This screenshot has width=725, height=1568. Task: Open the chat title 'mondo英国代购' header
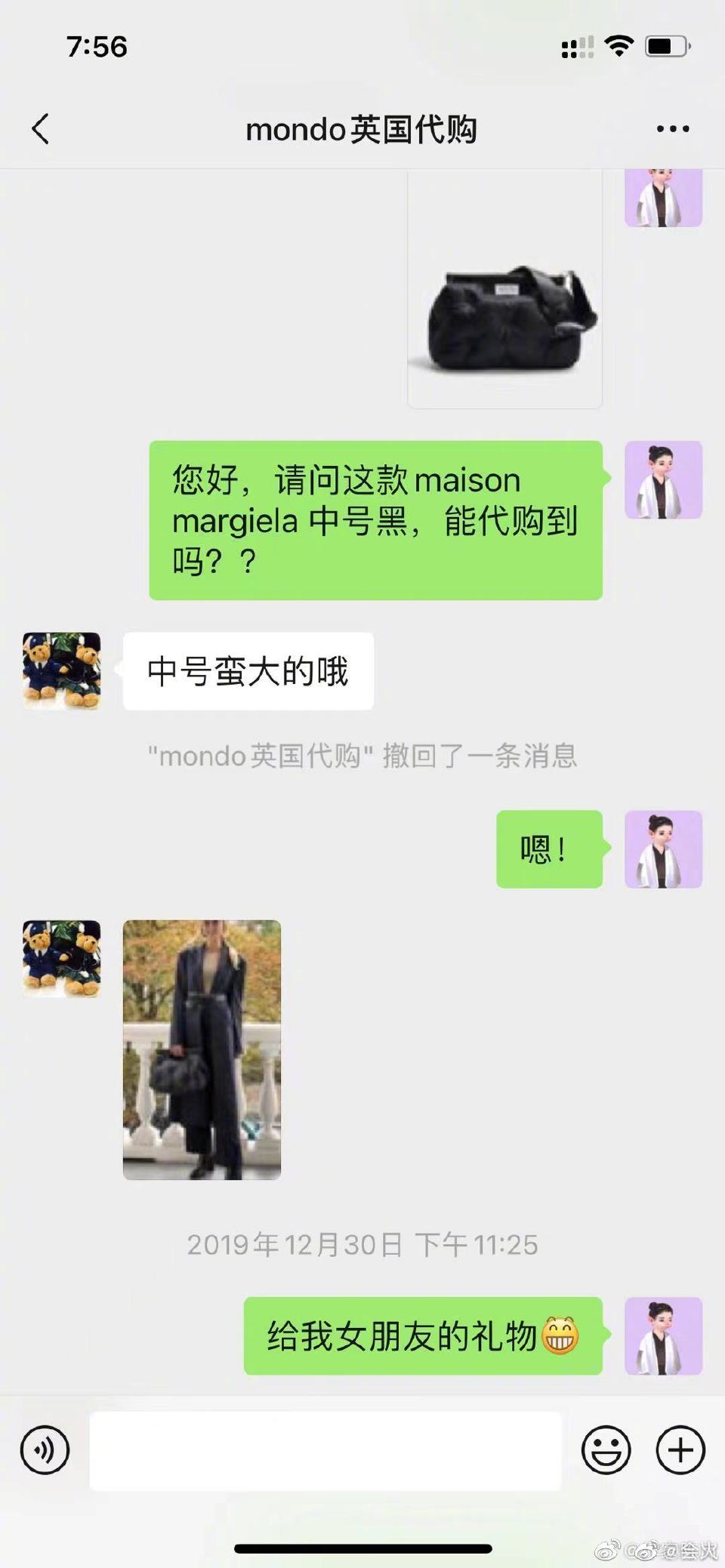362,128
